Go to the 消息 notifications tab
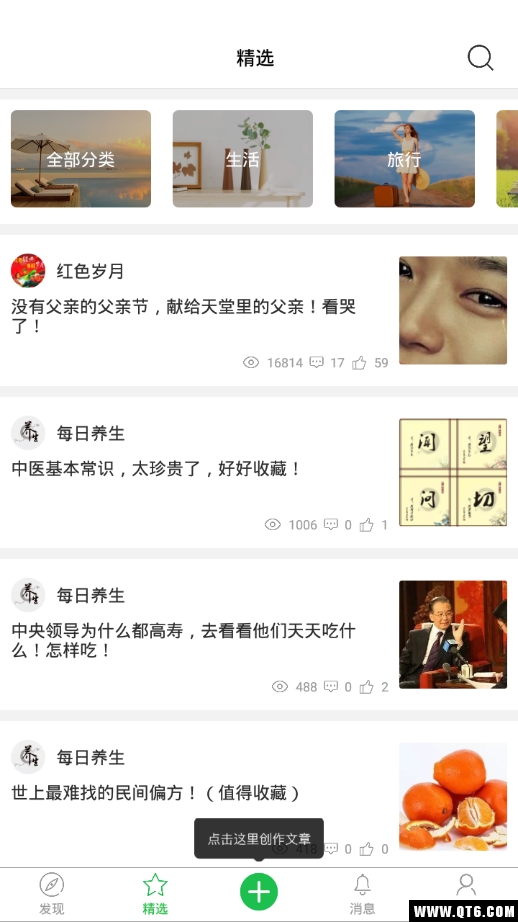Viewport: 518px width, 922px height. coord(362,894)
